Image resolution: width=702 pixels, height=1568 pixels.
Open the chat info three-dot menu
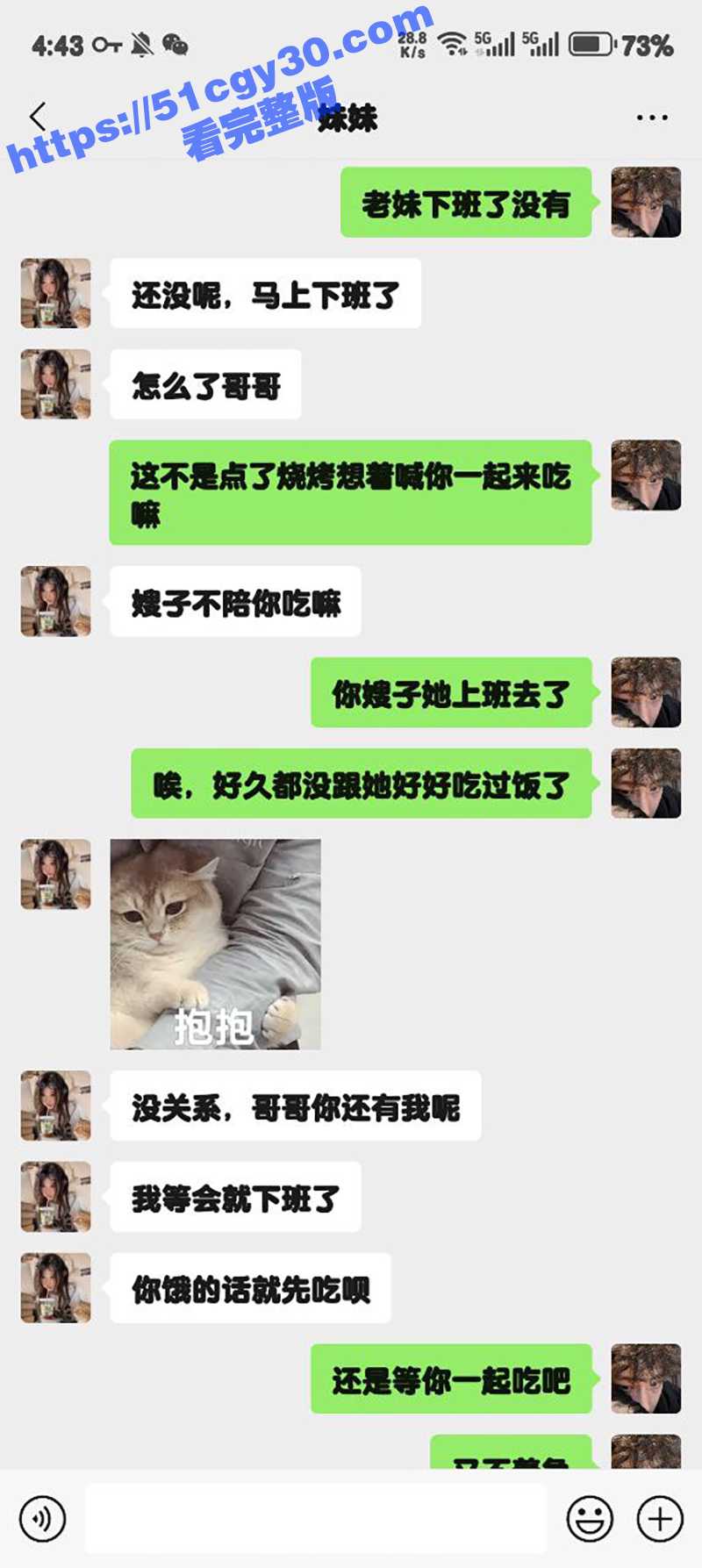[651, 118]
